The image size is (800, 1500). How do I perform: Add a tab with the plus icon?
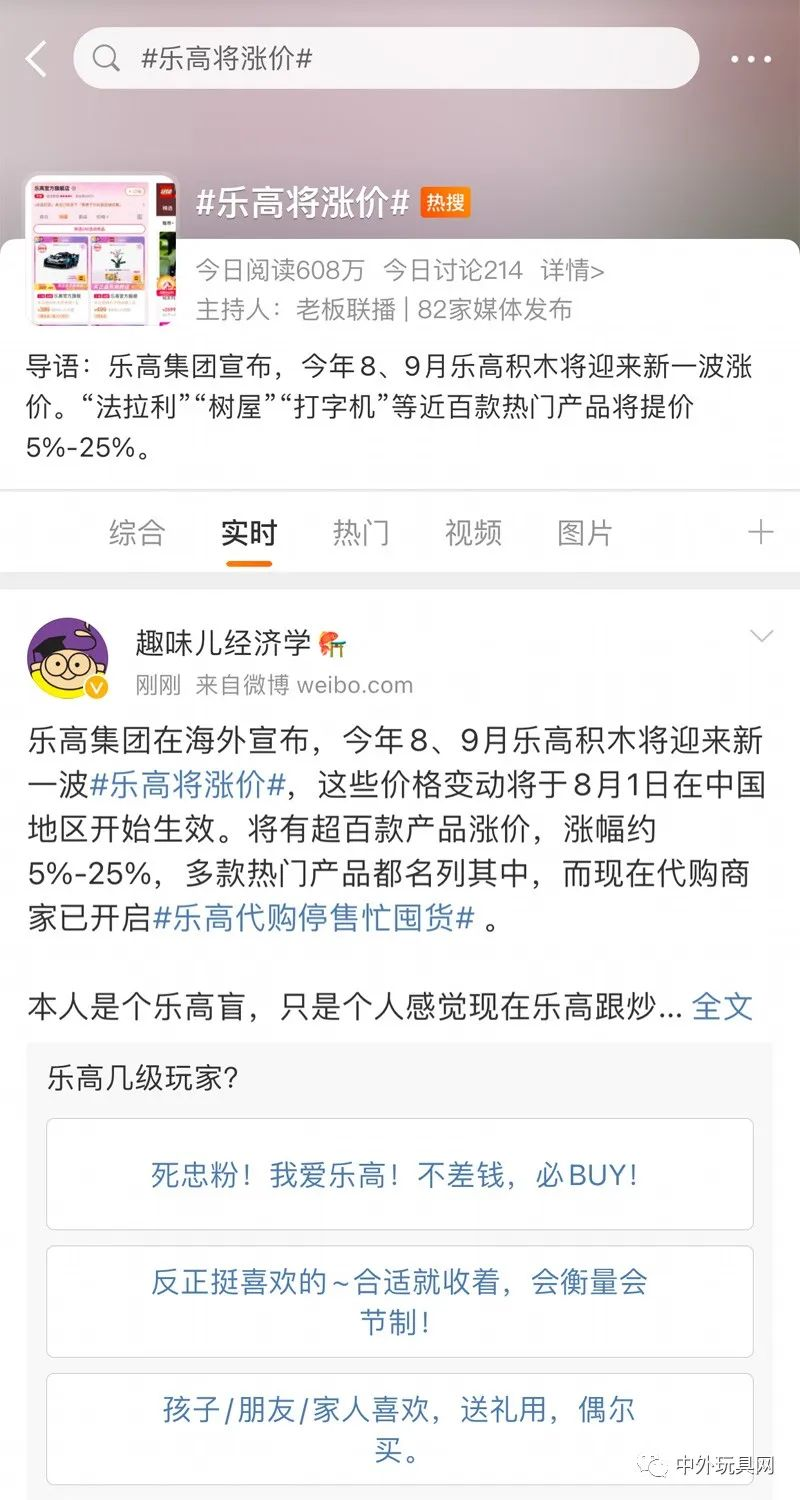pos(761,532)
